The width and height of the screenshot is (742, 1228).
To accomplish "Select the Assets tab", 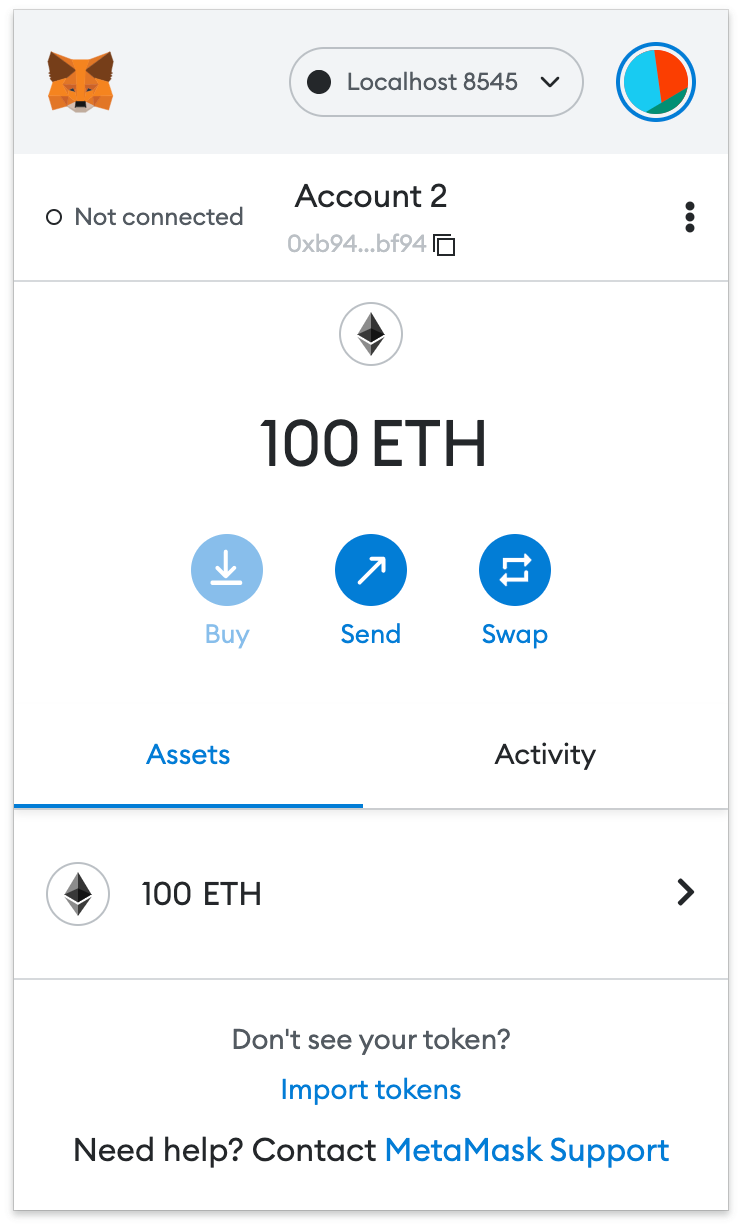I will click(x=188, y=754).
